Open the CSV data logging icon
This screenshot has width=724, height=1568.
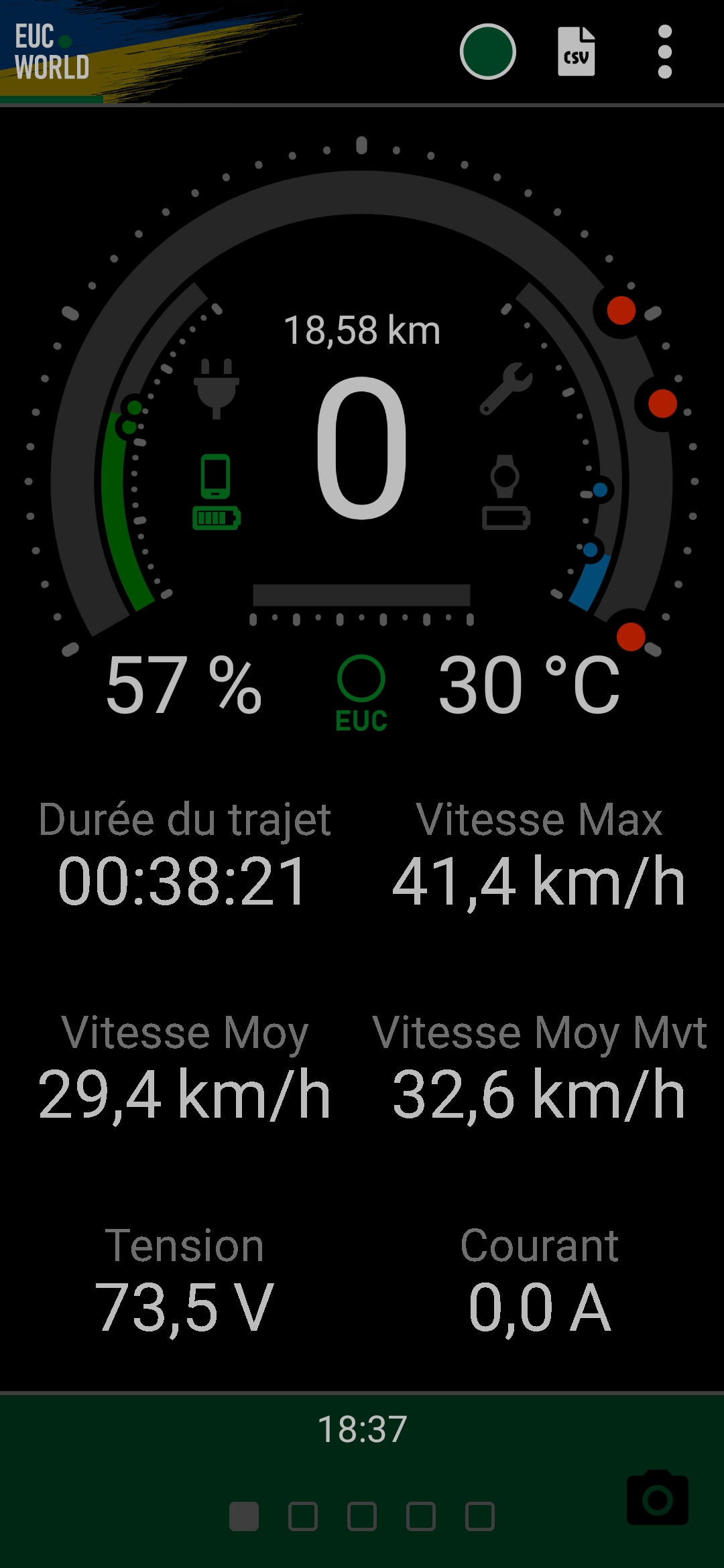577,52
